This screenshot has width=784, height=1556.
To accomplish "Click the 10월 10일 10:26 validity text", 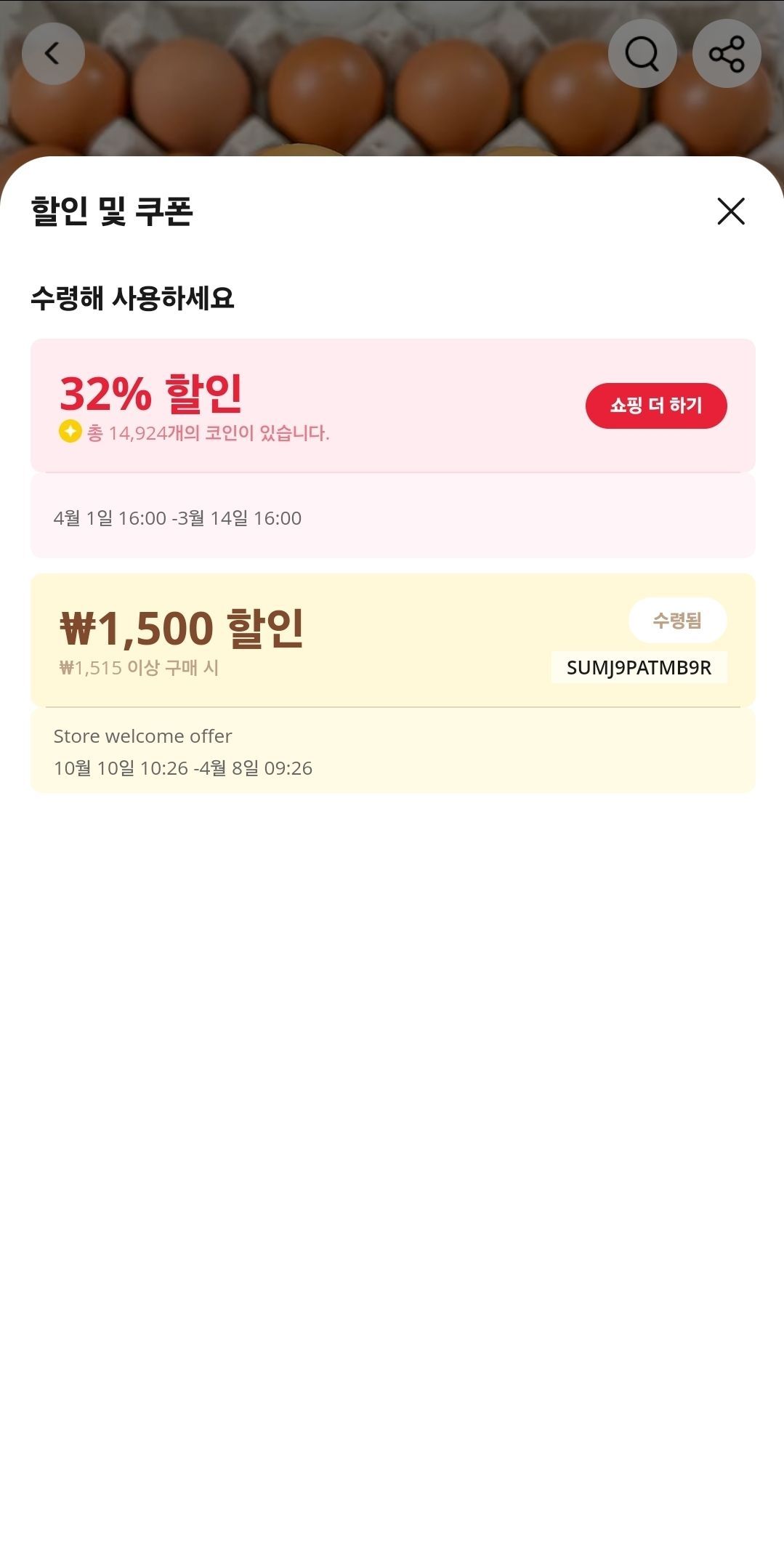I will 184,767.
